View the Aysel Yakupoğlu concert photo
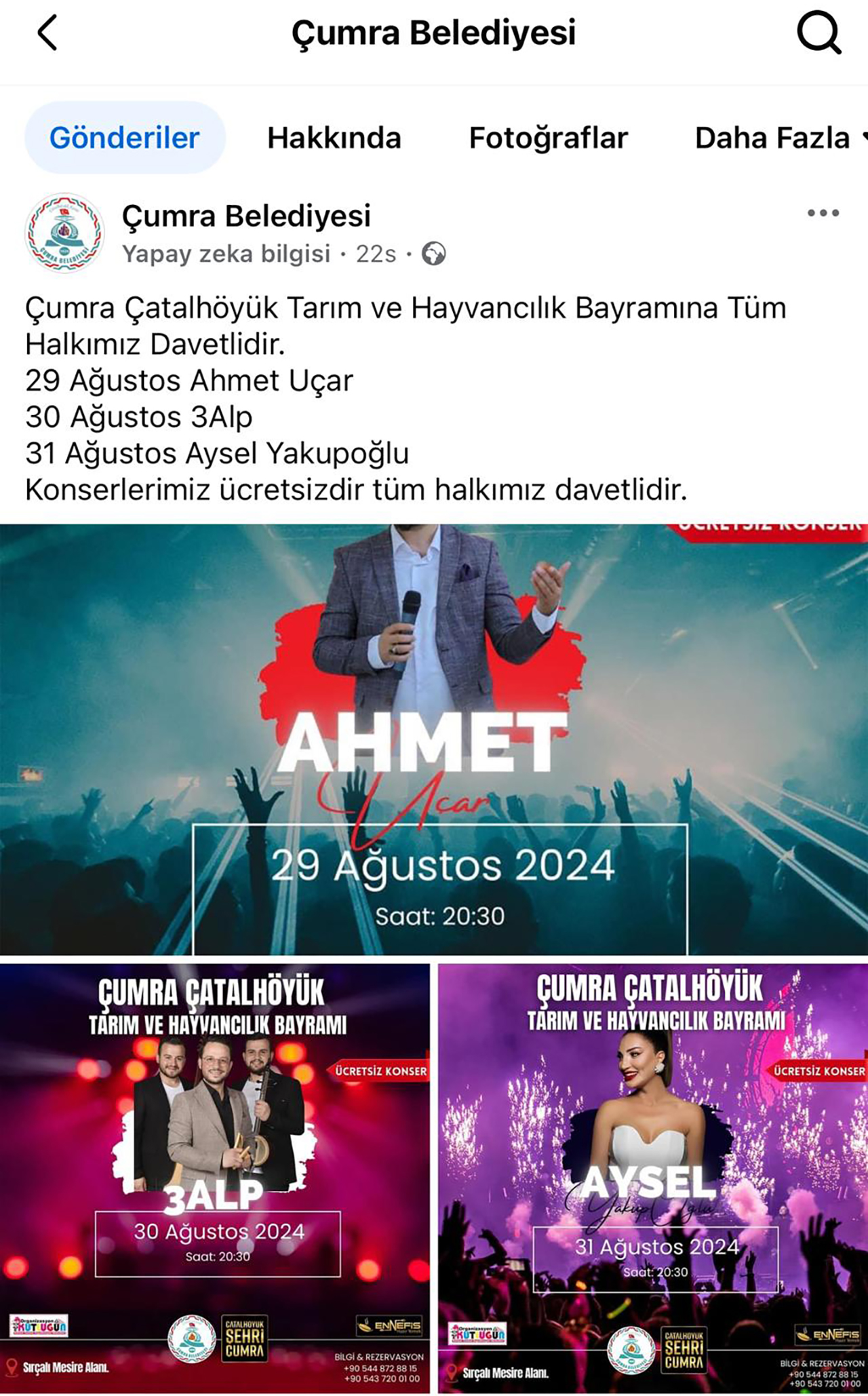Image resolution: width=868 pixels, height=1396 pixels. pyautogui.click(x=652, y=1178)
